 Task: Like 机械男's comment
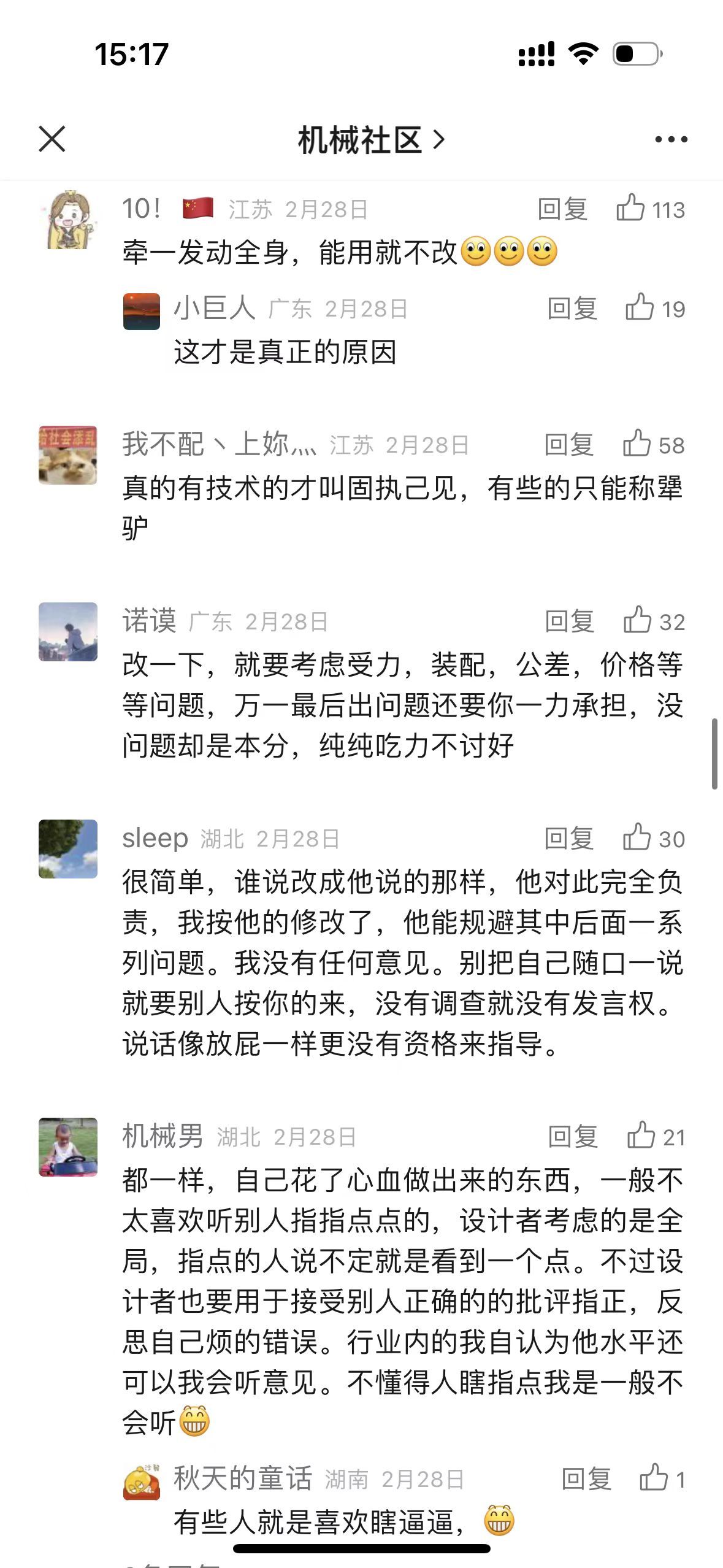coord(641,1136)
